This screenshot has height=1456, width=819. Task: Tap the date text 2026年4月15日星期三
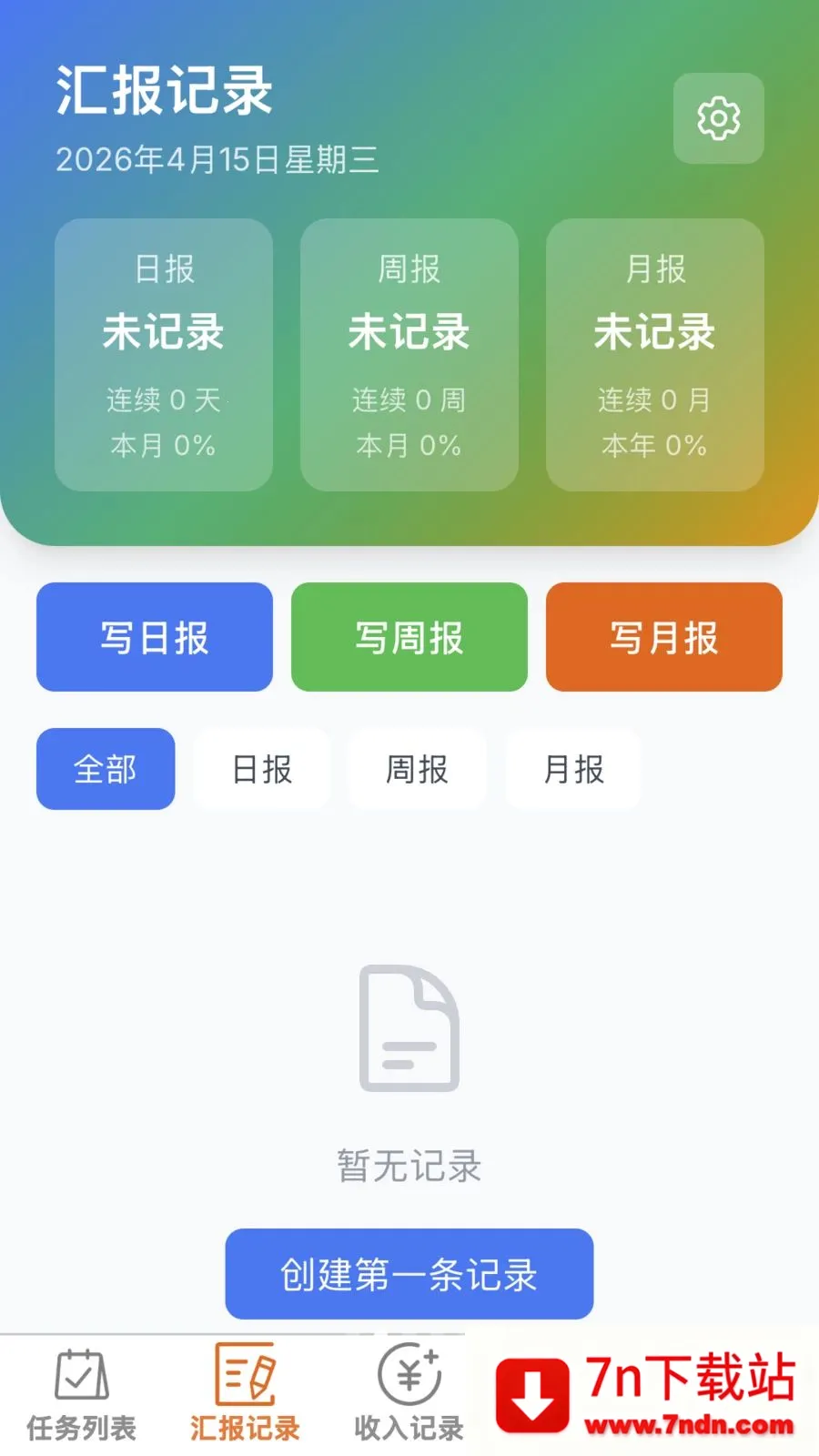(218, 162)
